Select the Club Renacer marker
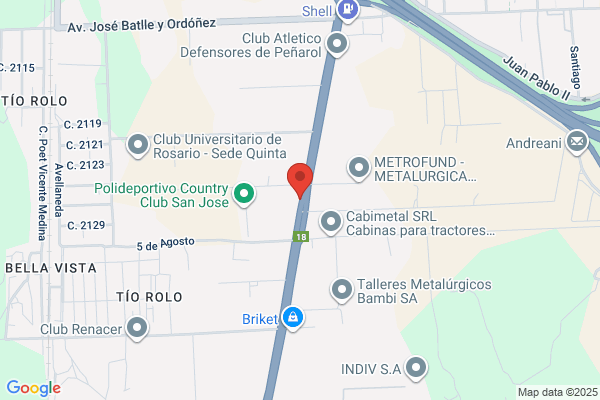 tap(137, 327)
